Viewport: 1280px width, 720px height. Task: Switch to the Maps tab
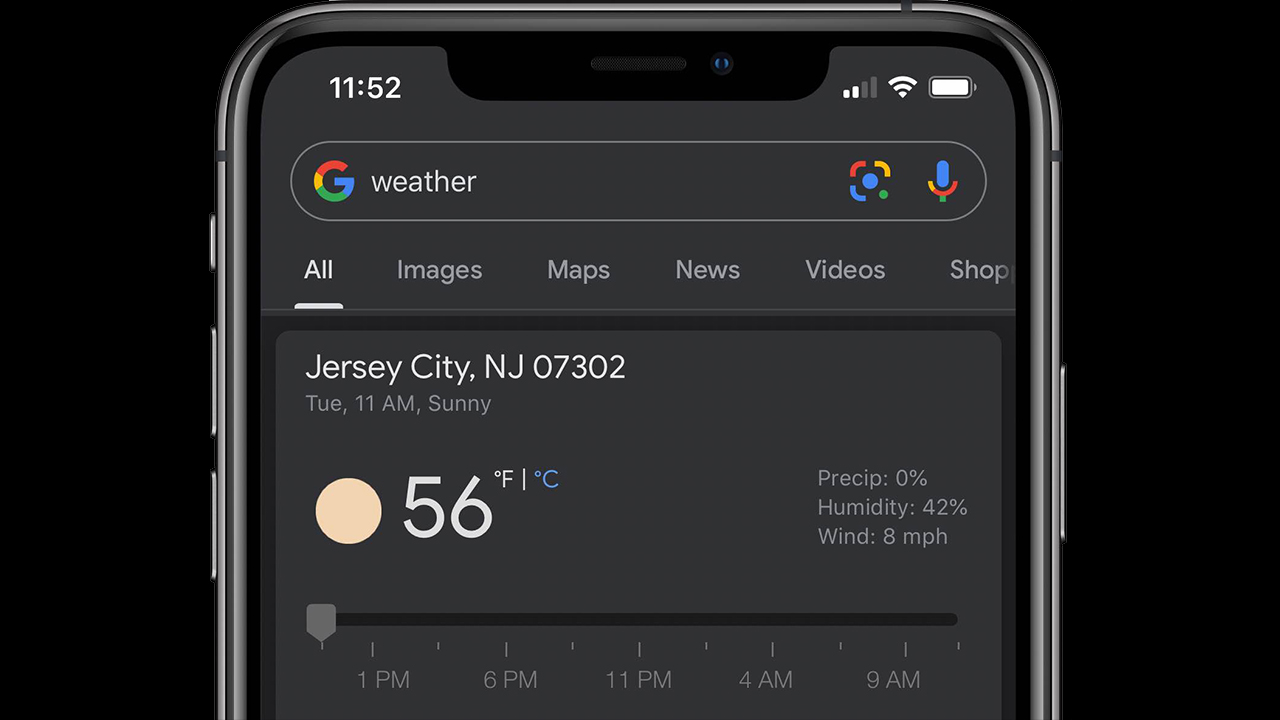(x=578, y=270)
